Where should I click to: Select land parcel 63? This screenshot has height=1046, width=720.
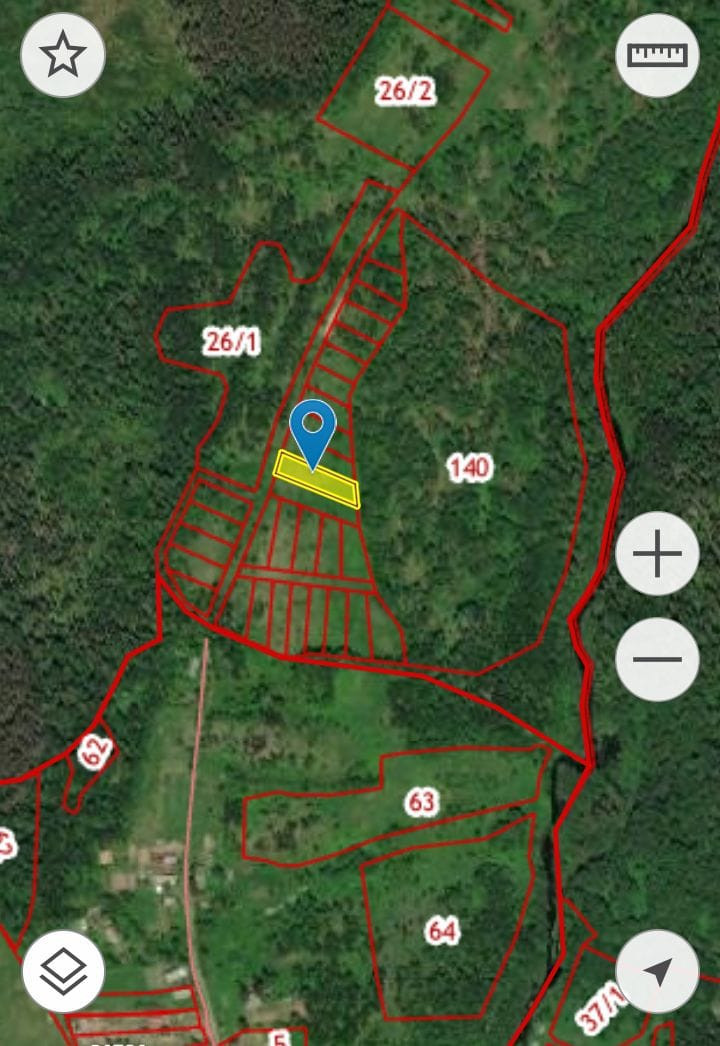point(422,801)
